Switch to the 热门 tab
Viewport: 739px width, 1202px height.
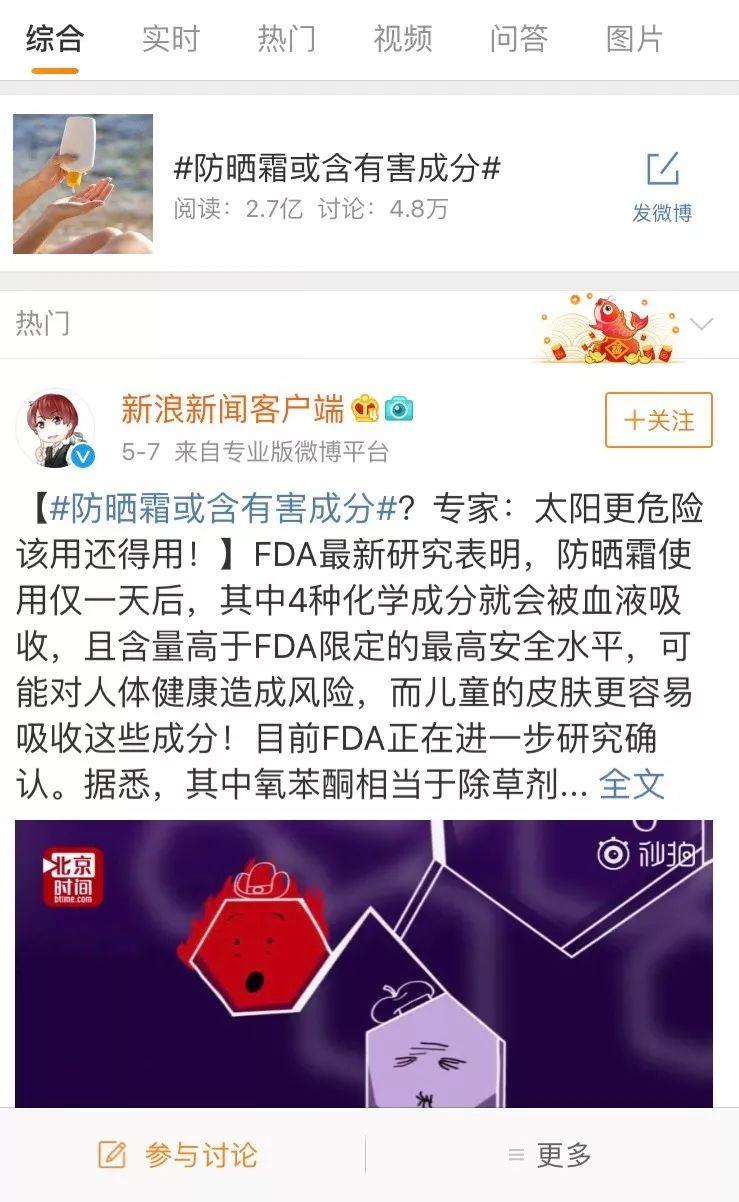point(286,39)
